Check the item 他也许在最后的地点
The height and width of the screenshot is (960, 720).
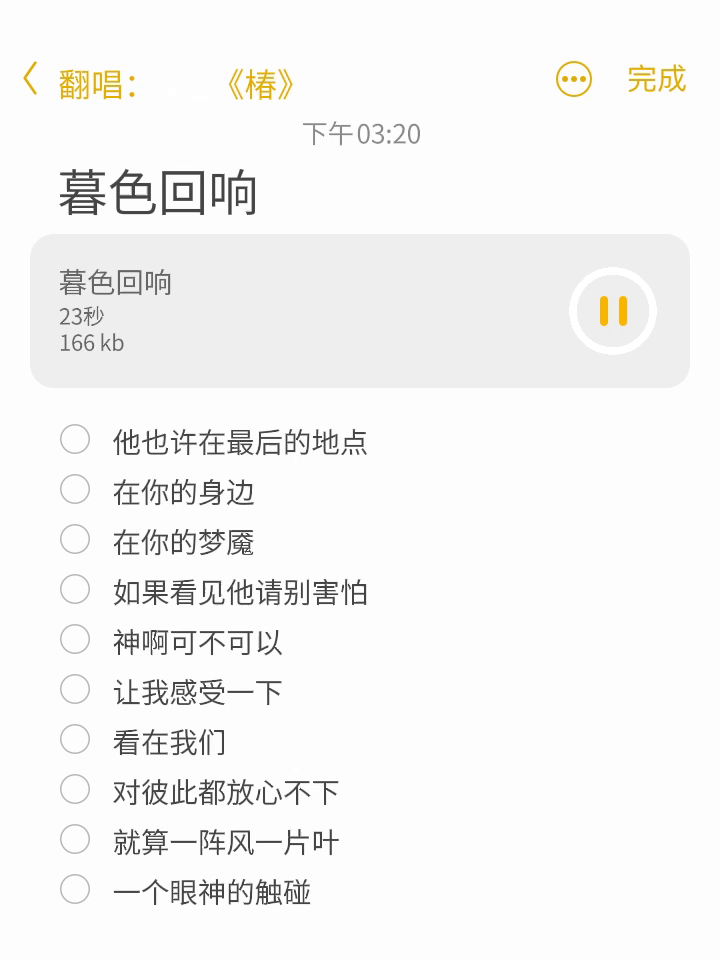tap(75, 439)
